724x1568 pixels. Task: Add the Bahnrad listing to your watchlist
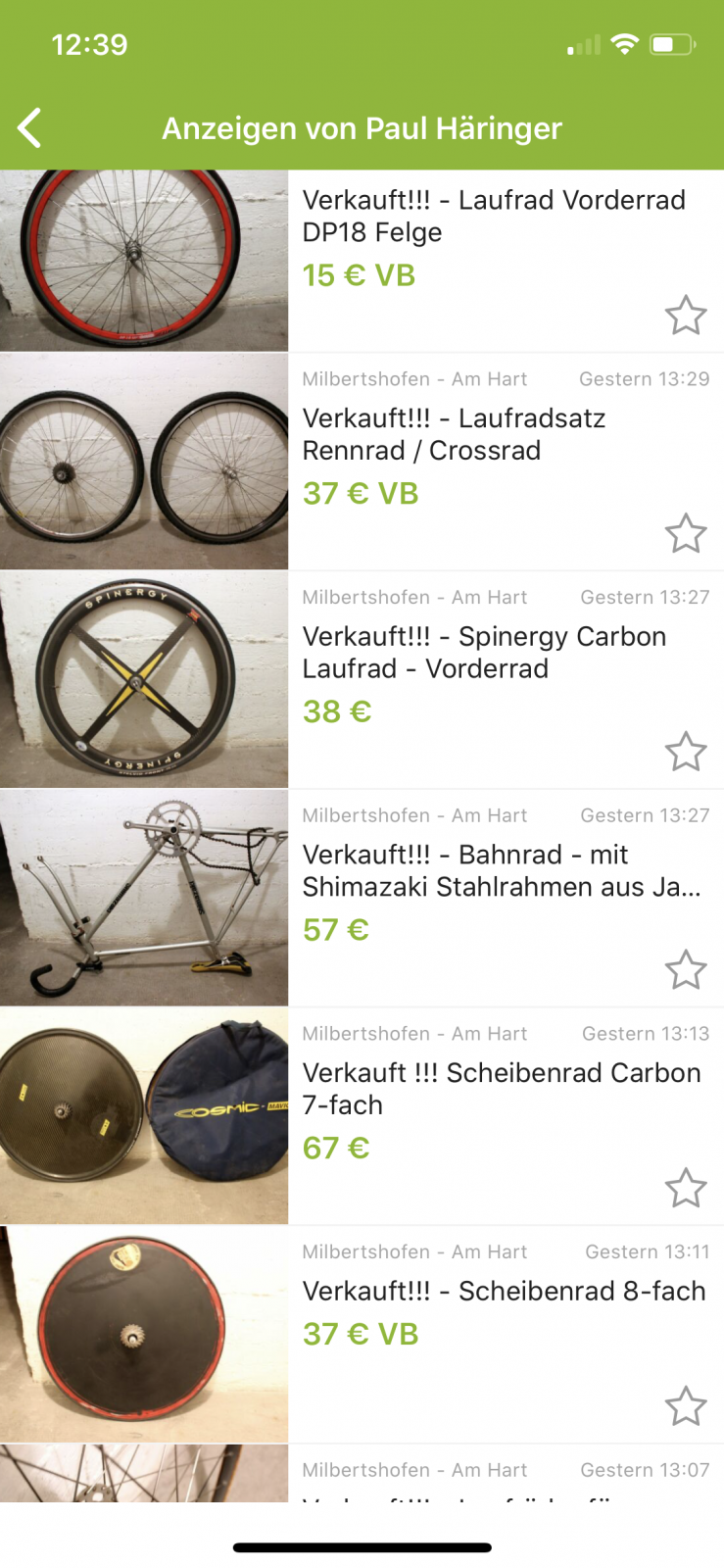click(x=685, y=970)
